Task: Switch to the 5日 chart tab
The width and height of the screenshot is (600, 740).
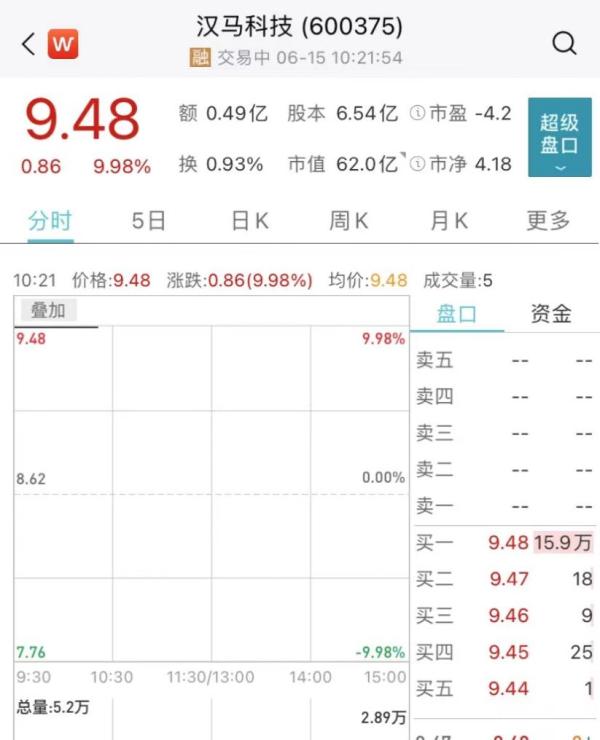Action: coord(149,221)
